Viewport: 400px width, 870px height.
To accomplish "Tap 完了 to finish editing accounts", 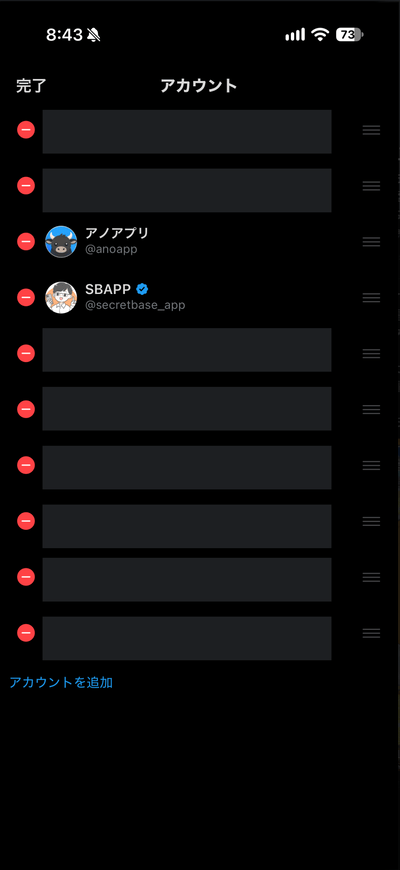I will pyautogui.click(x=31, y=86).
